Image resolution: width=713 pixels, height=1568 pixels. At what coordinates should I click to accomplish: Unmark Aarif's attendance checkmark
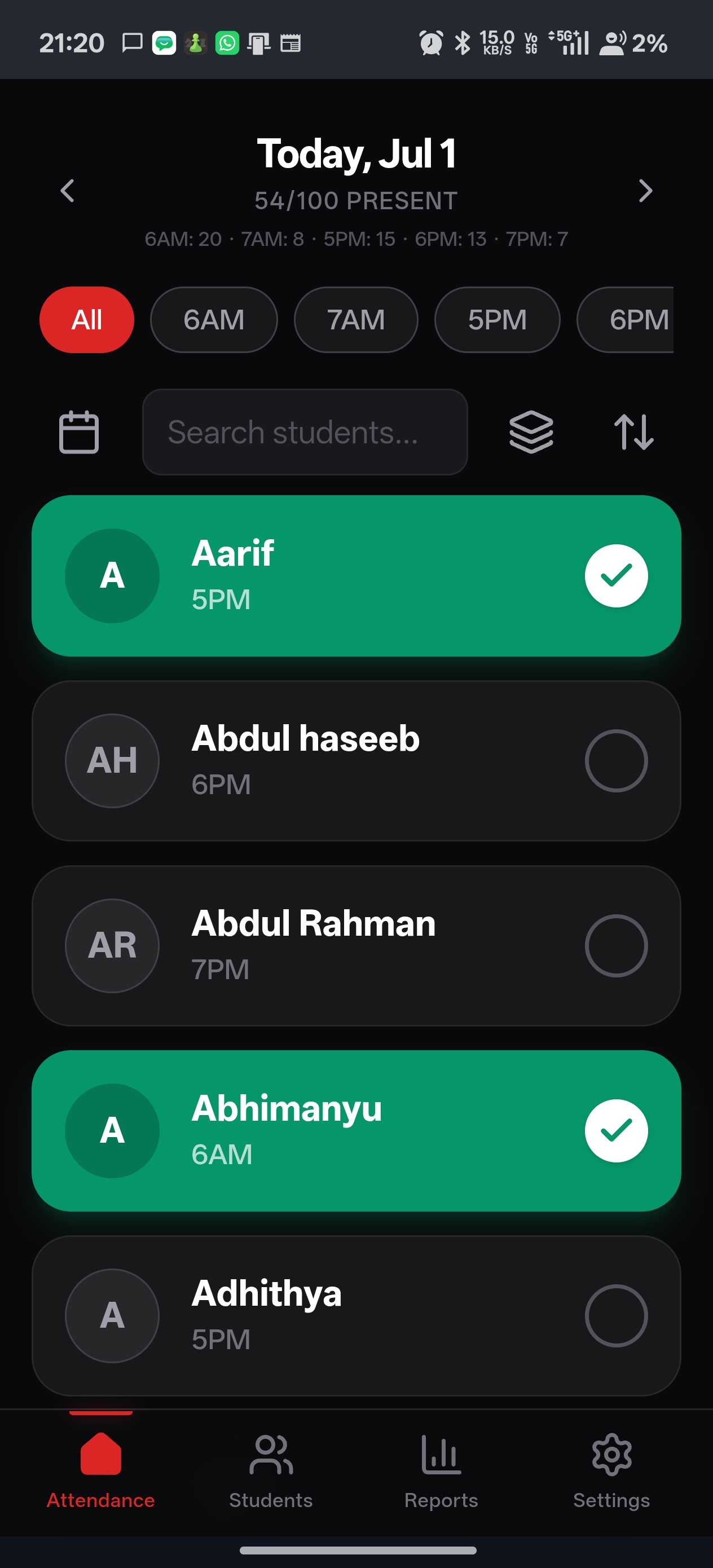616,576
